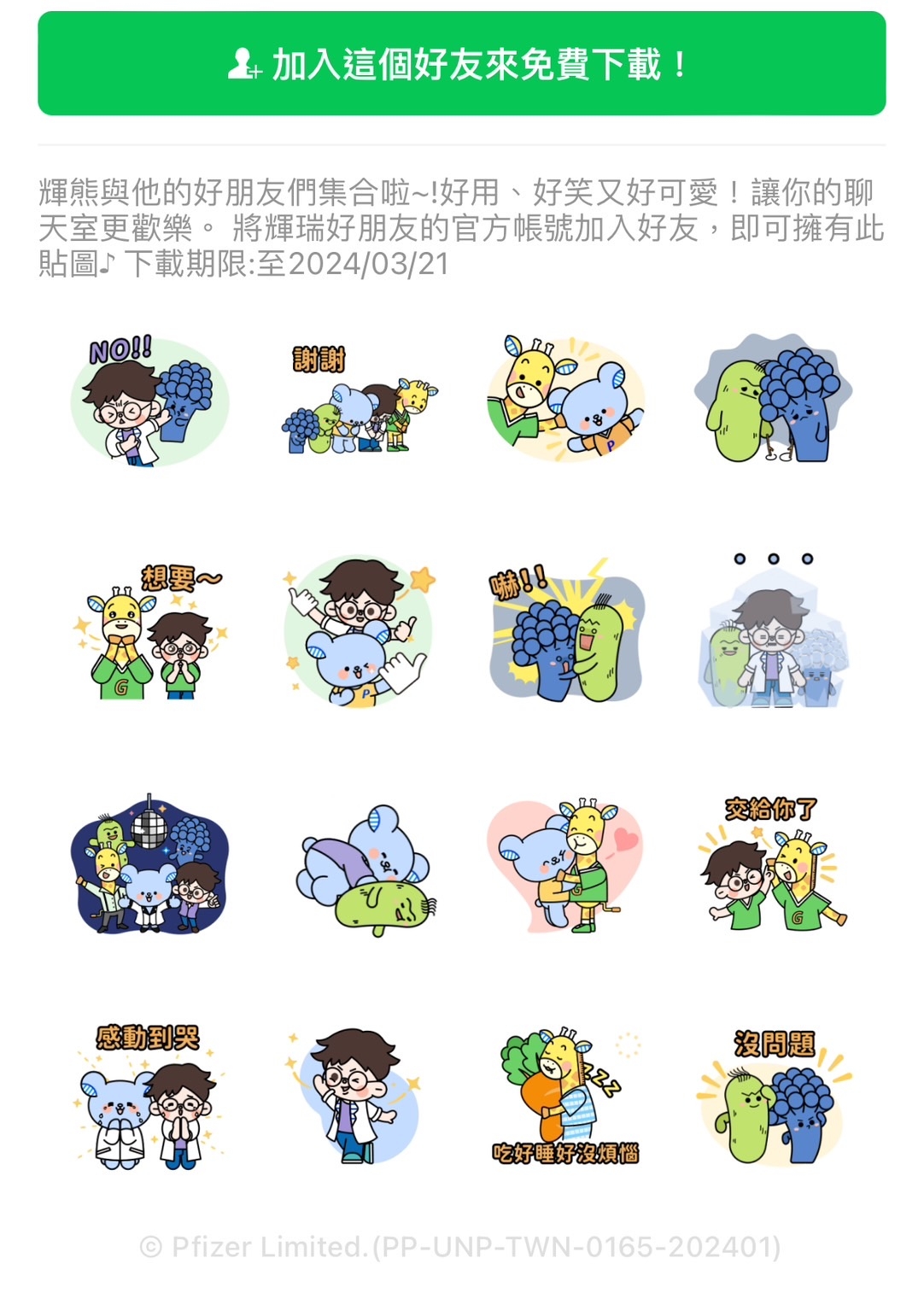
Task: Preview the "NO!!" sticker
Action: [x=150, y=401]
